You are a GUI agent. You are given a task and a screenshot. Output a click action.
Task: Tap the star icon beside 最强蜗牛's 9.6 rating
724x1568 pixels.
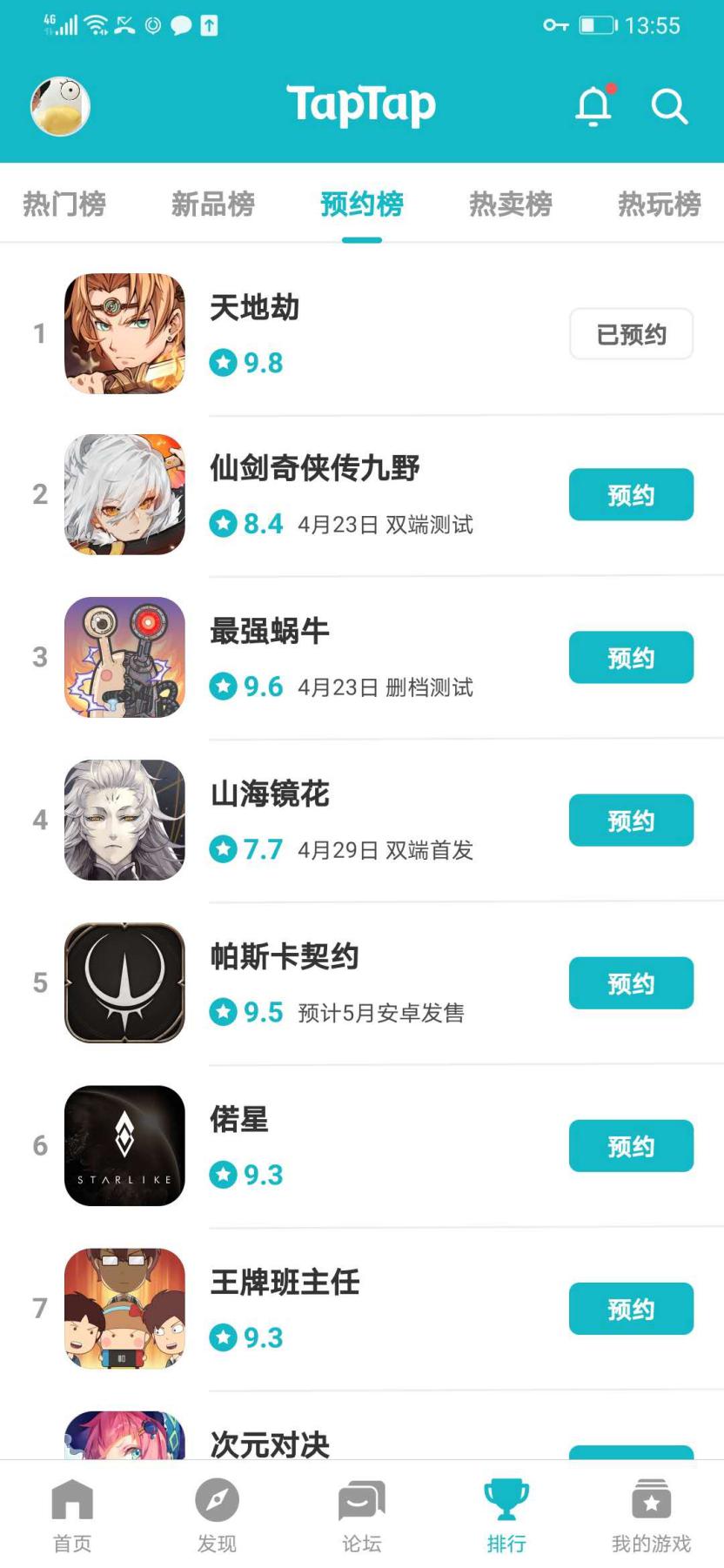coord(223,687)
